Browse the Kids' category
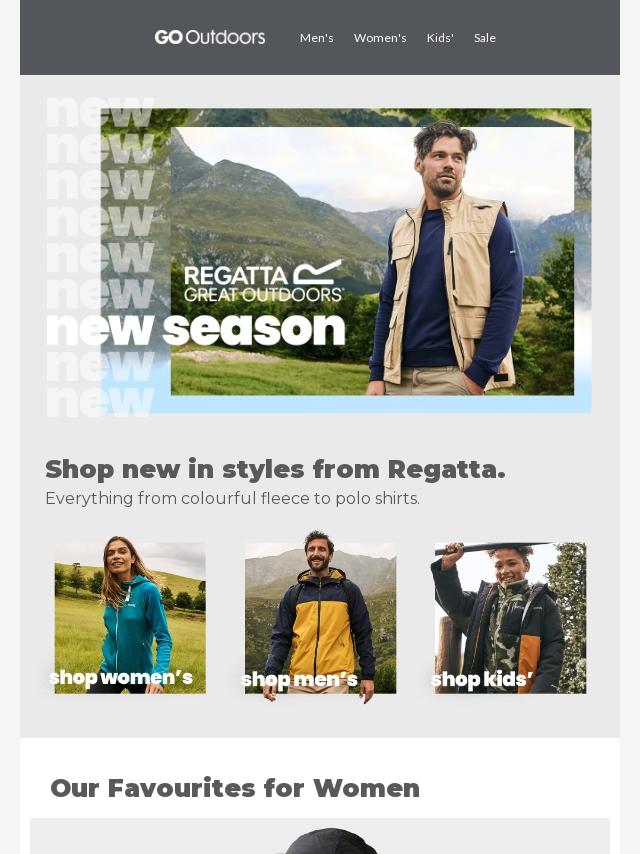Screen dimensions: 640x854 [x=440, y=38]
